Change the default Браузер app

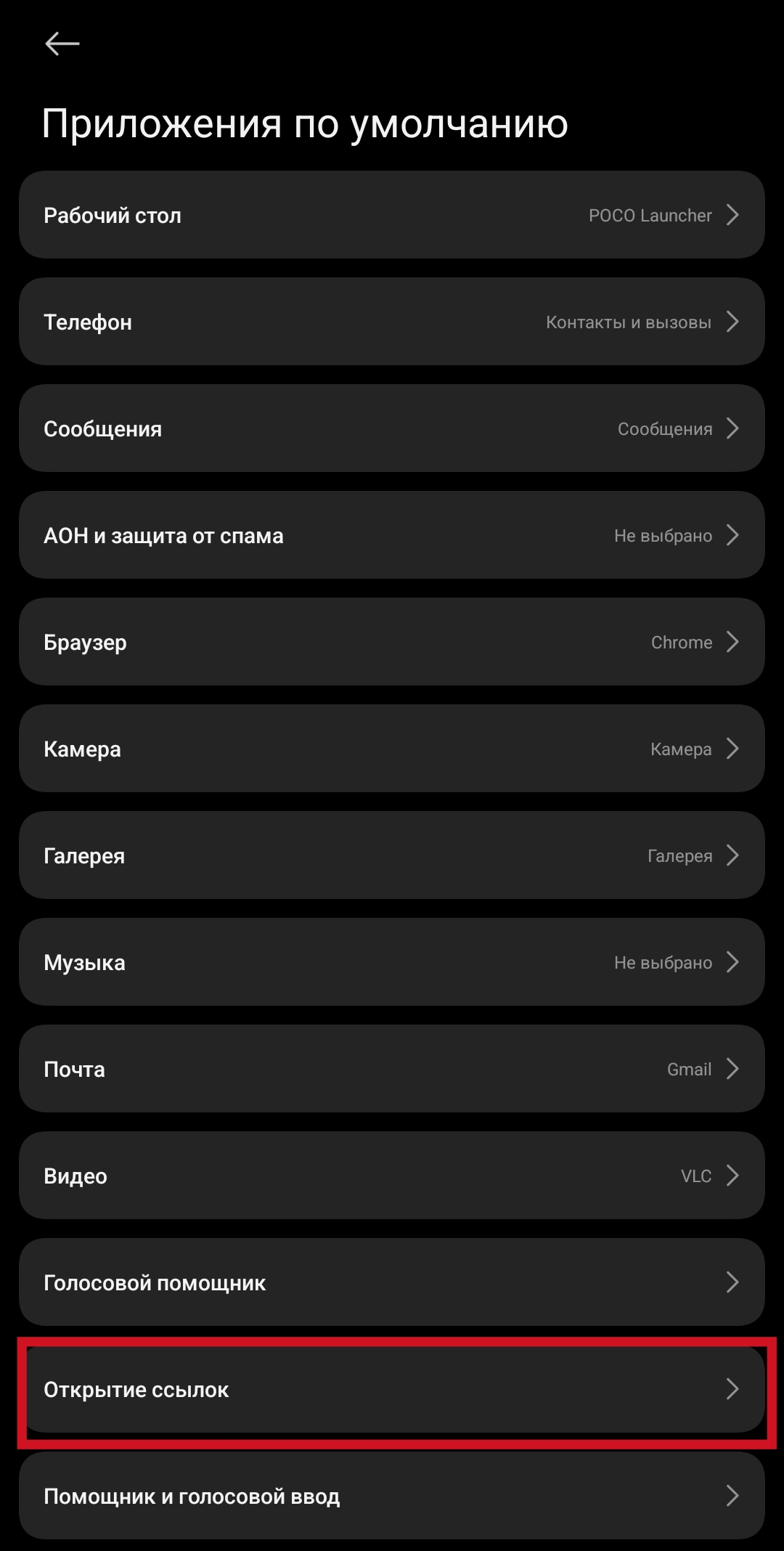392,642
